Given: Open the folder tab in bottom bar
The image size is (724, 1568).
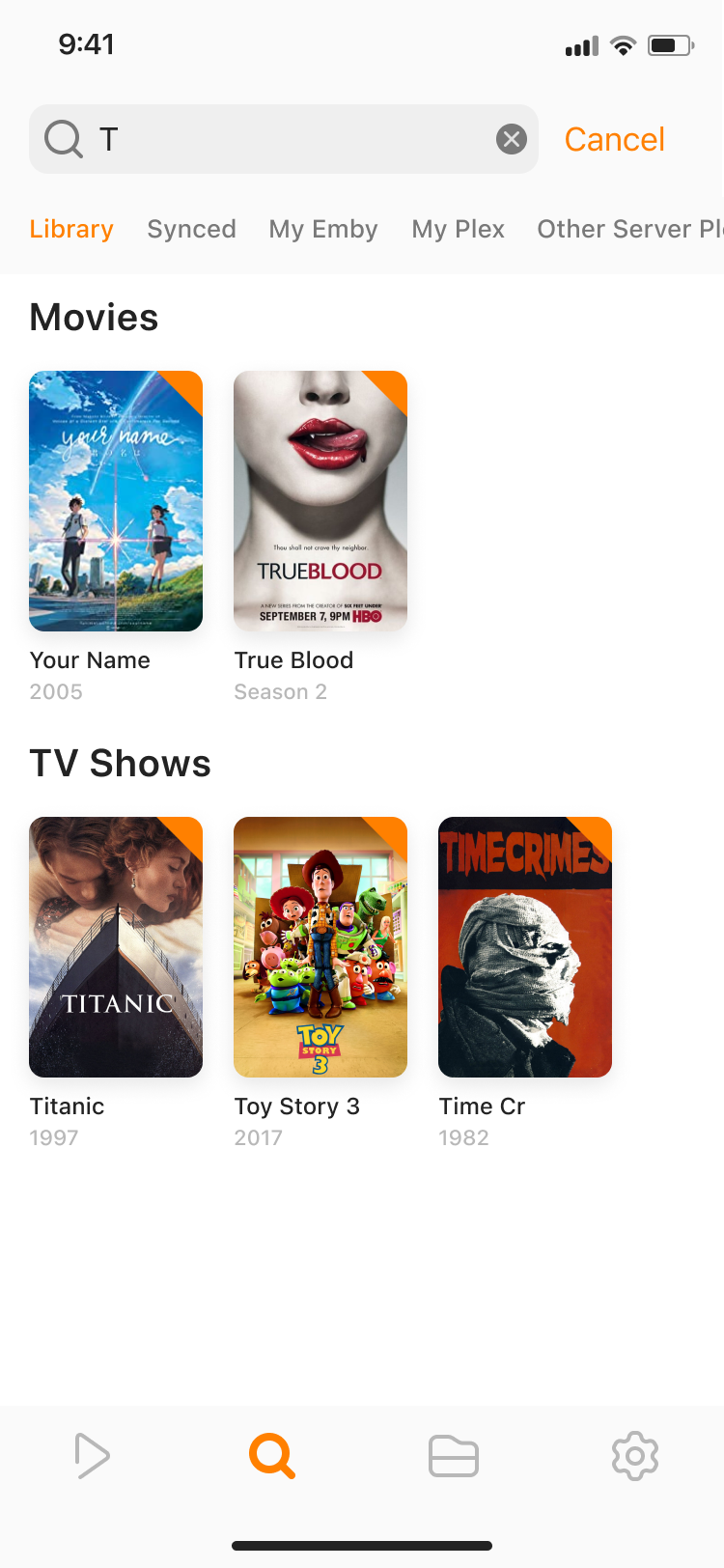Looking at the screenshot, I should click(454, 1456).
